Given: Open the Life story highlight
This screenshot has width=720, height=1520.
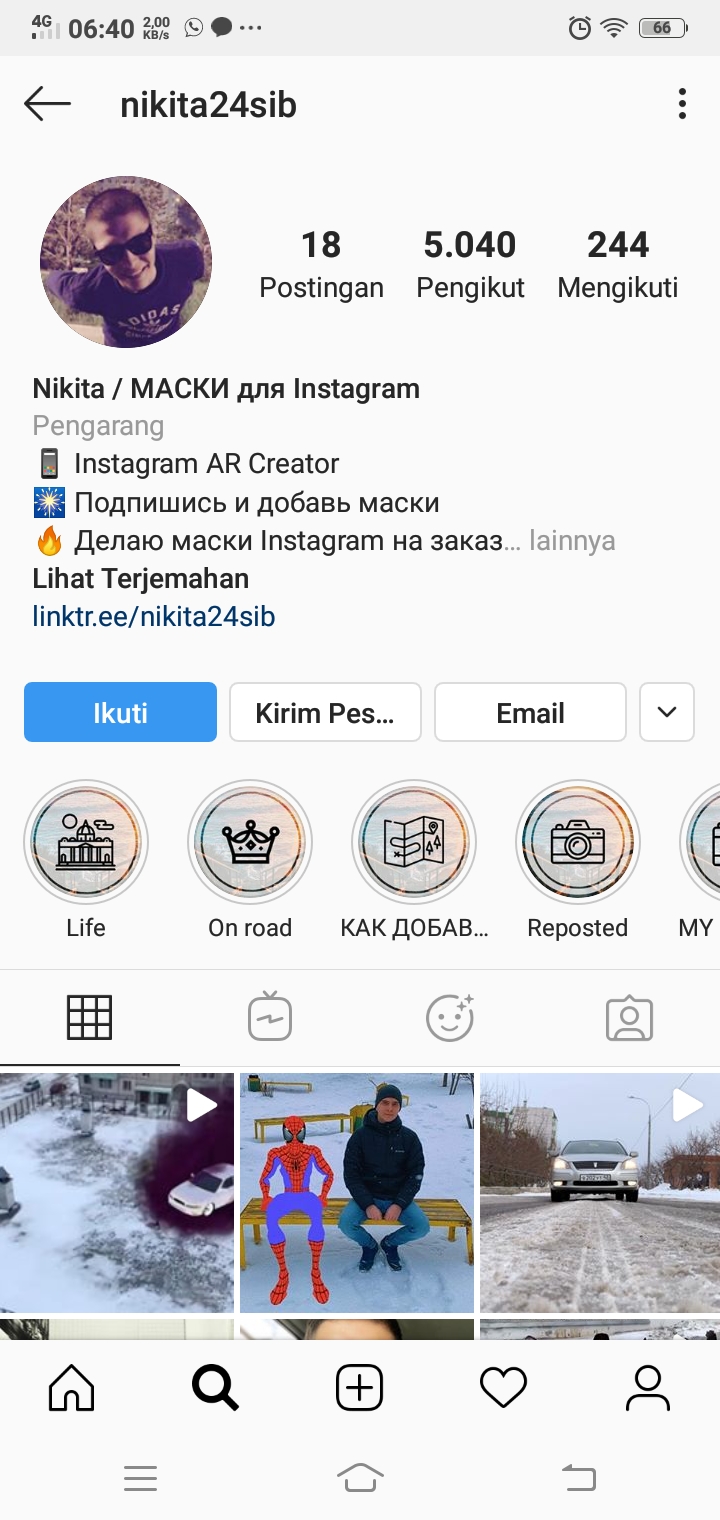Looking at the screenshot, I should point(86,842).
